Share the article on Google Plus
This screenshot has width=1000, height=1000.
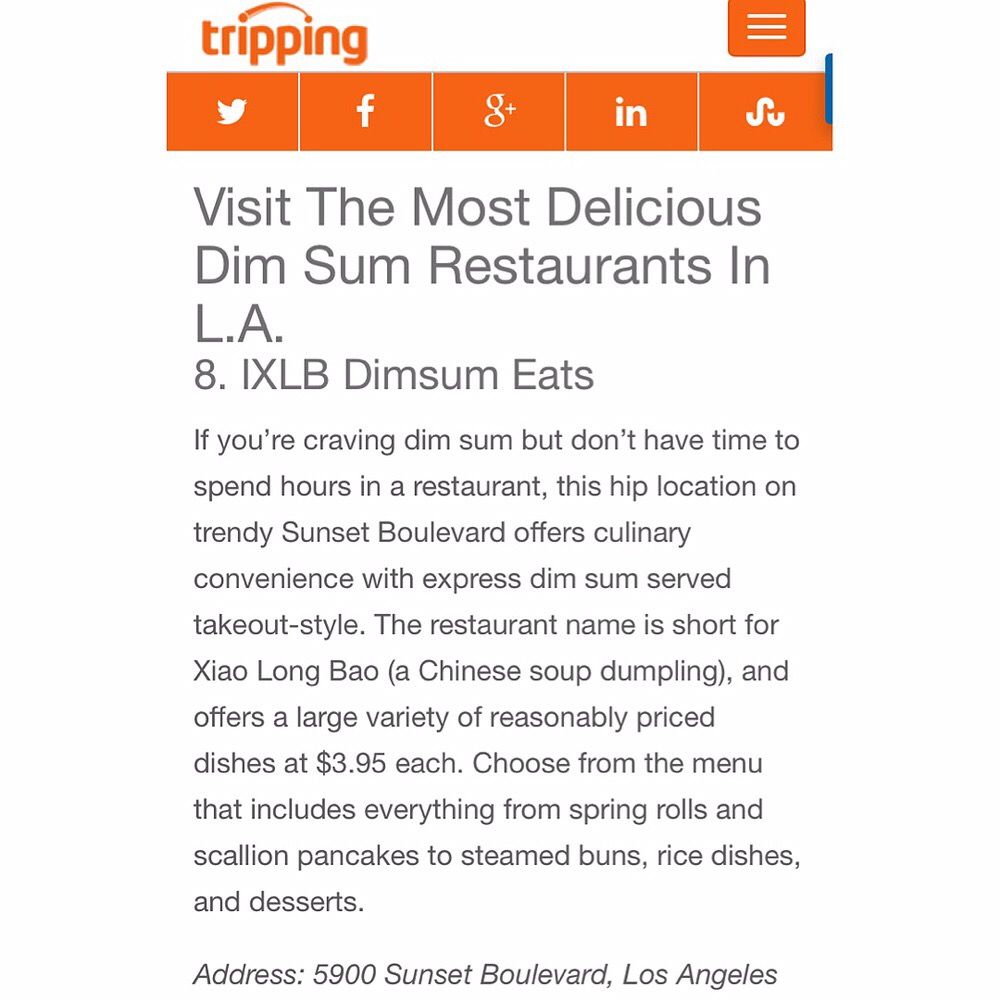499,111
